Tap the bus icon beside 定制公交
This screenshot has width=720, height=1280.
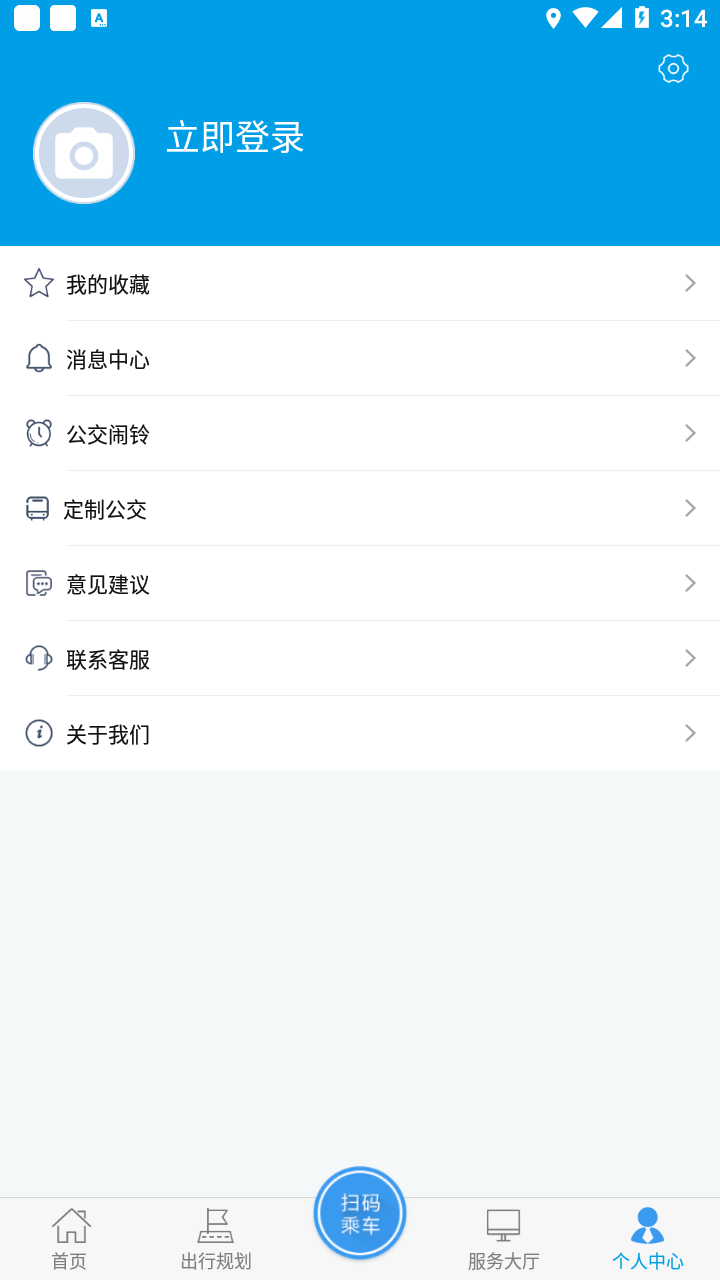(38, 508)
